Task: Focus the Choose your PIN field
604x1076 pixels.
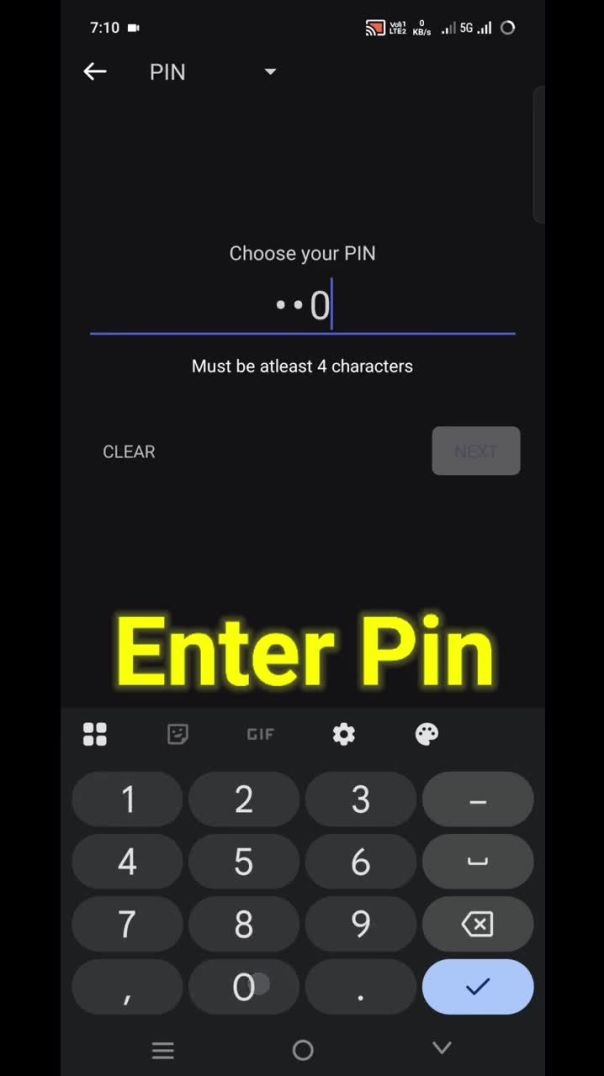Action: [302, 306]
